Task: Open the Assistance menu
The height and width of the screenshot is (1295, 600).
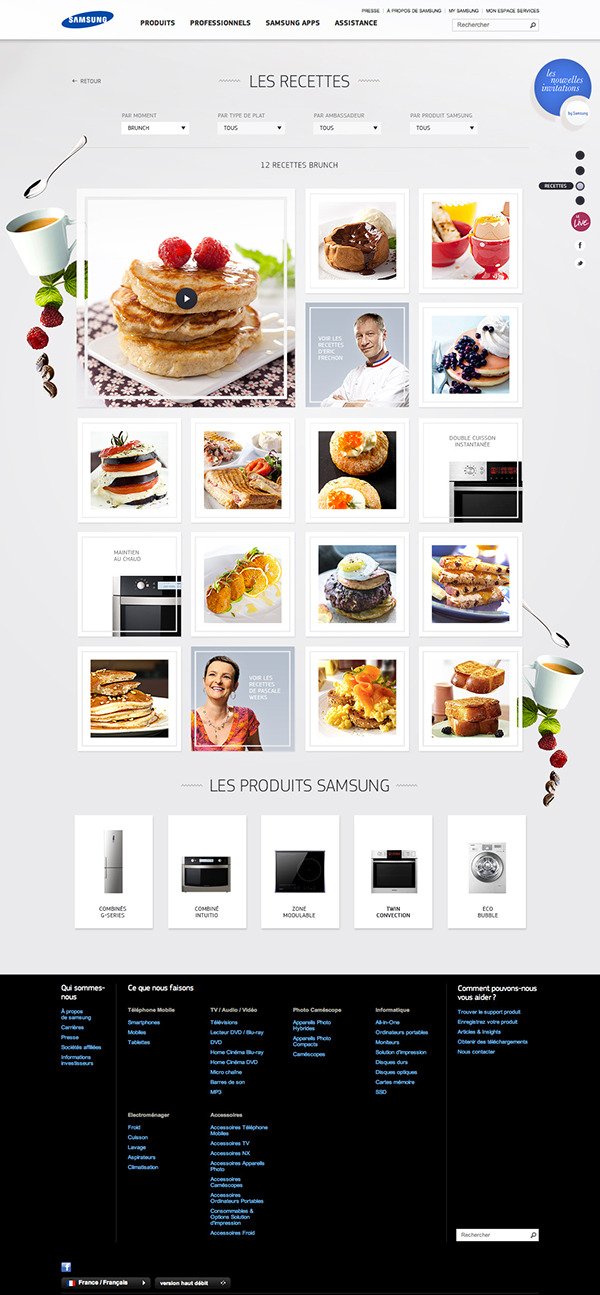Action: point(356,22)
